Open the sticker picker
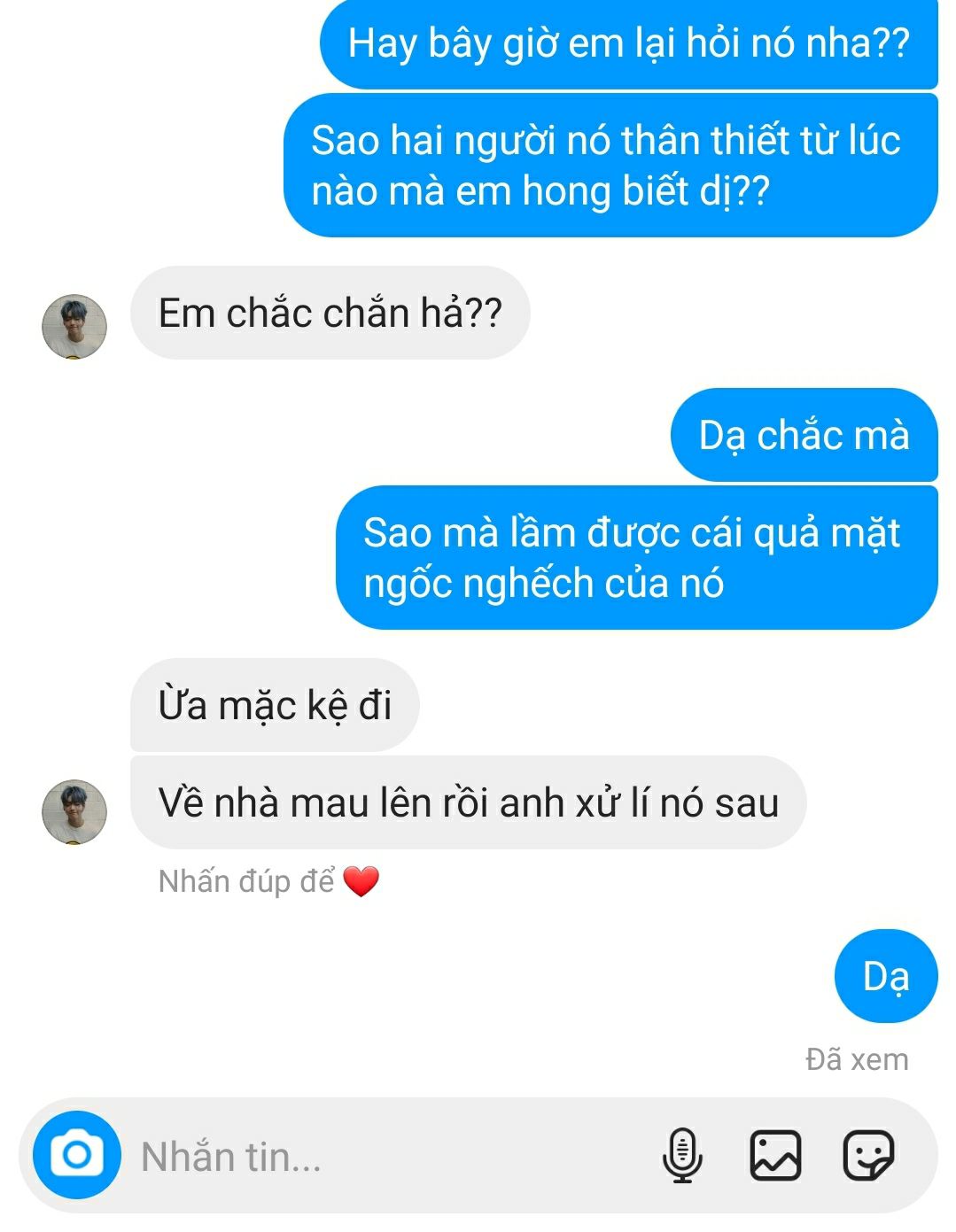 (x=868, y=1156)
